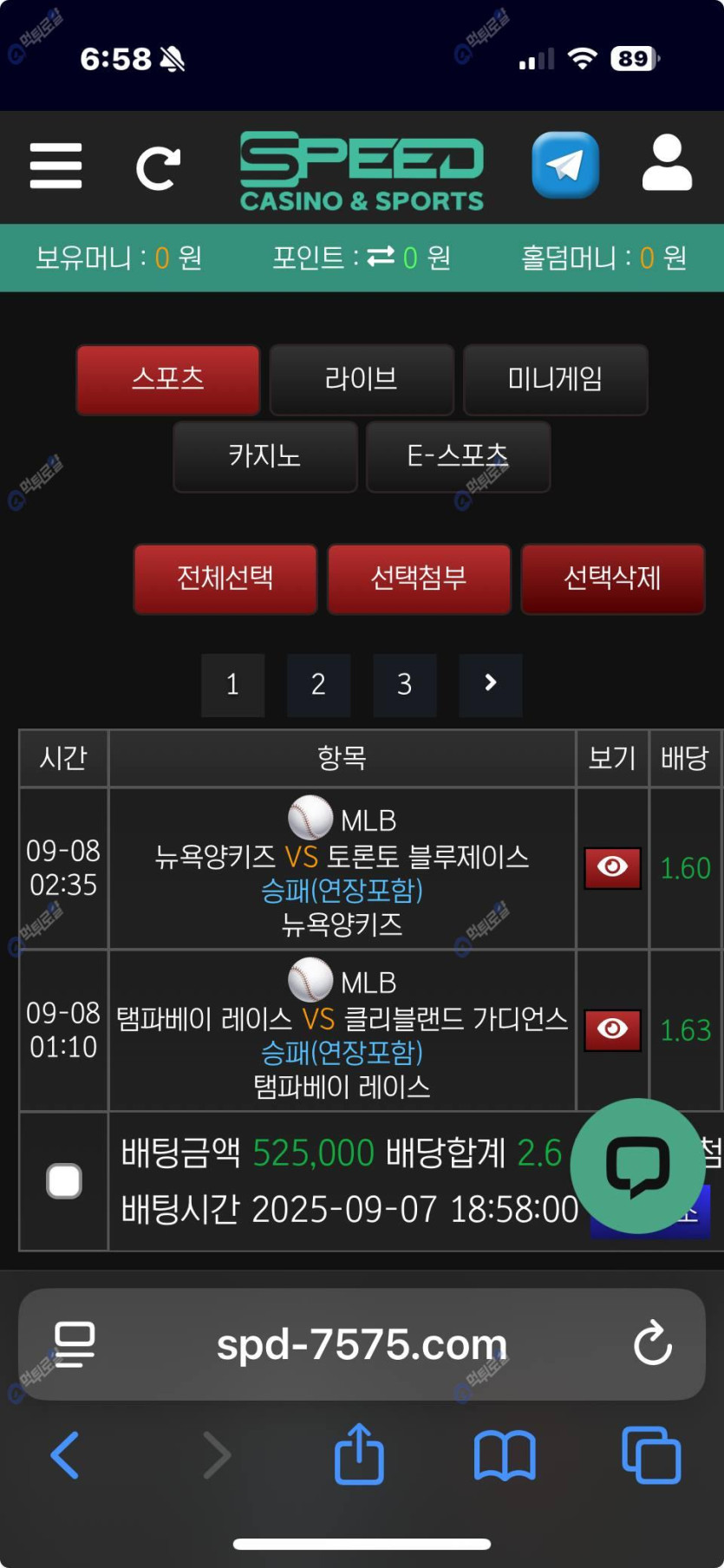Switch to the 라이브 category
The image size is (724, 1568).
point(362,379)
